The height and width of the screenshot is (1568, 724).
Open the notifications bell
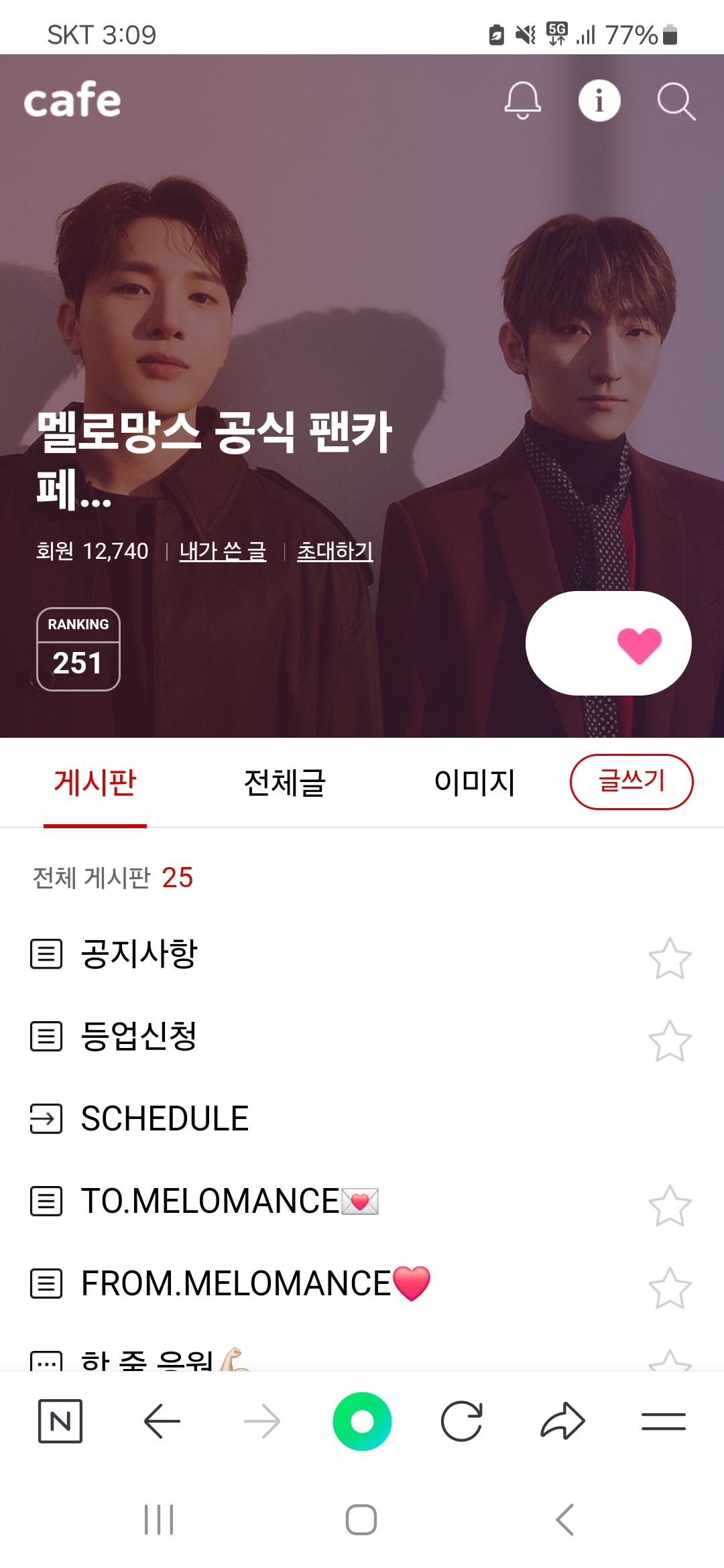(x=522, y=101)
